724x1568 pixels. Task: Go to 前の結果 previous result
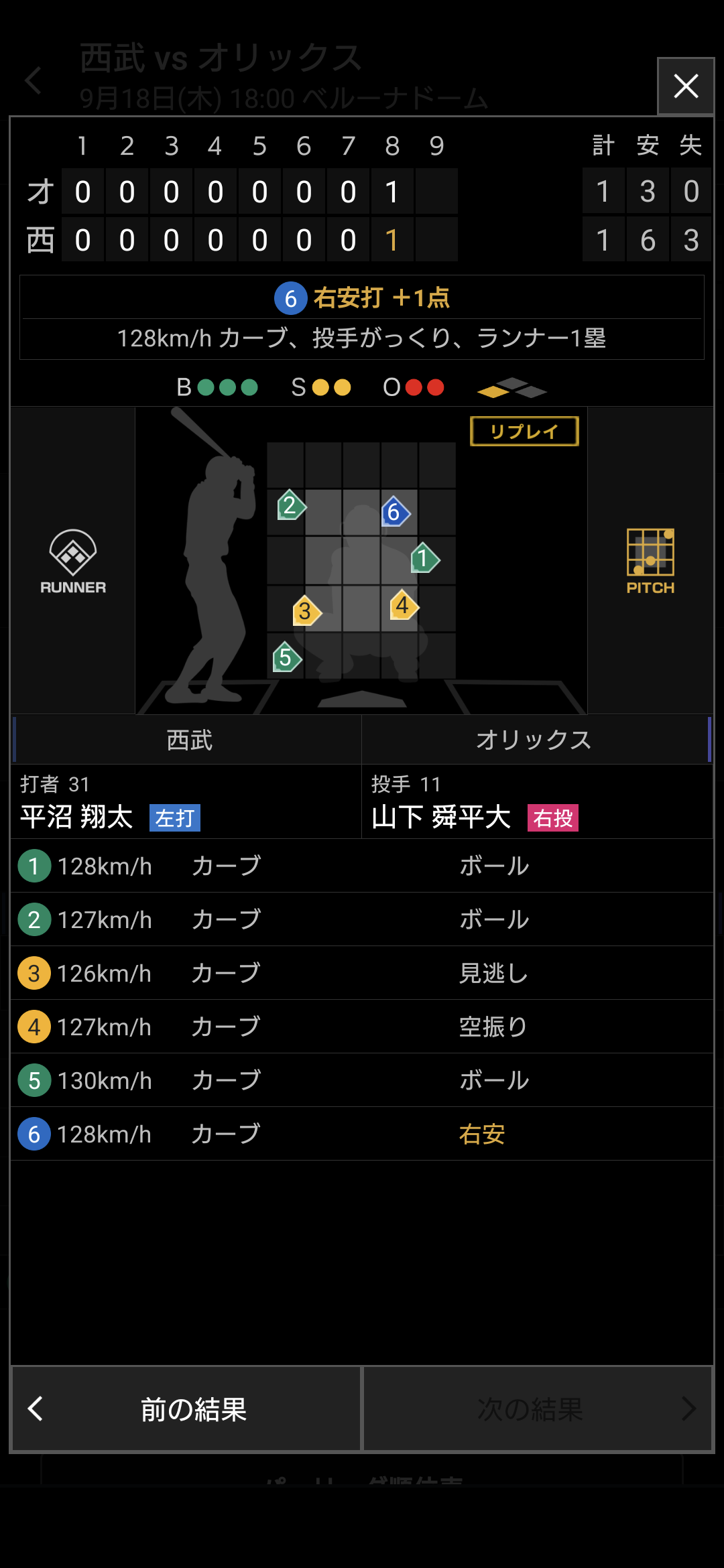tap(186, 1409)
